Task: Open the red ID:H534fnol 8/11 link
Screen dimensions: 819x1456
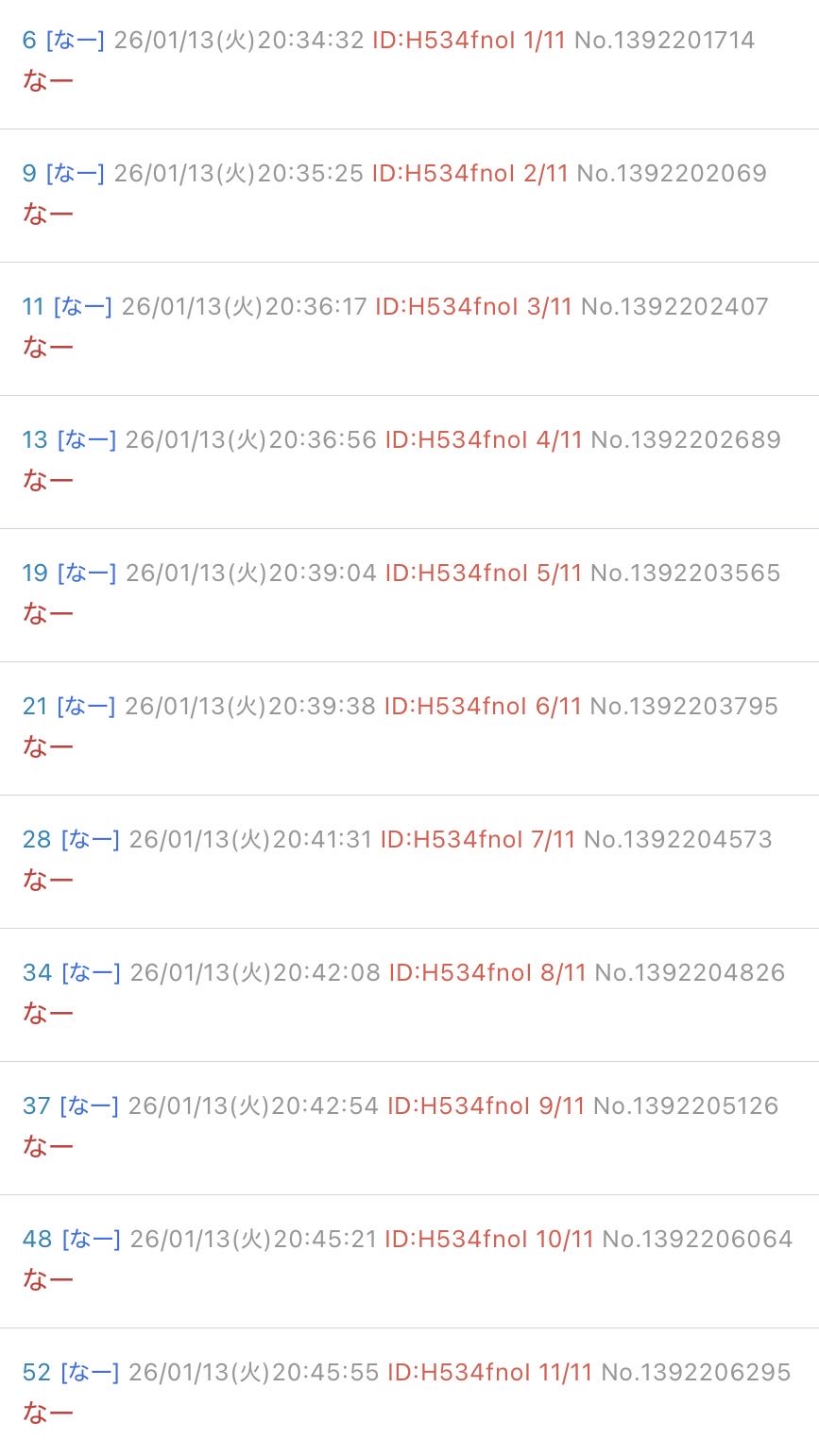Action: 487,973
